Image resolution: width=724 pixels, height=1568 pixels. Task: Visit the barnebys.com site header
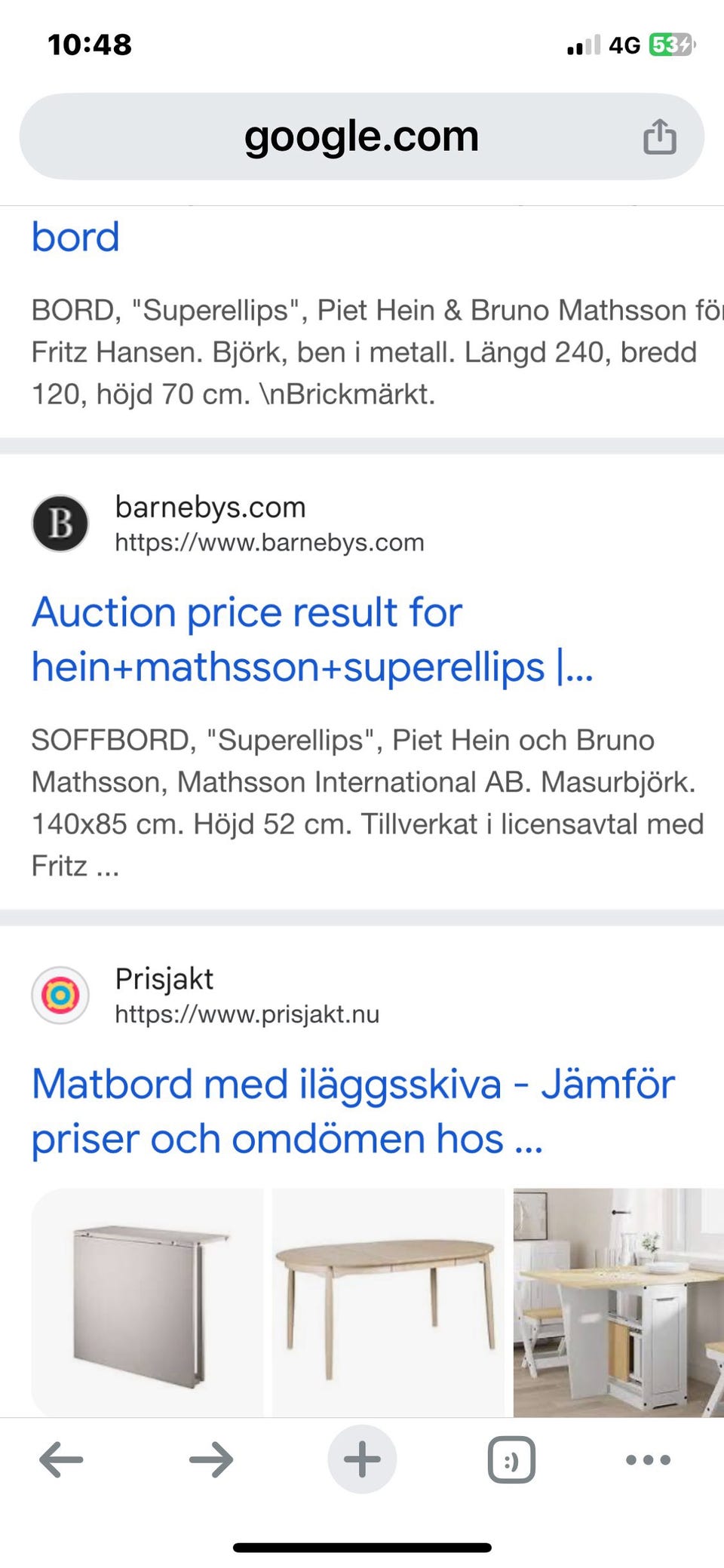(x=228, y=523)
